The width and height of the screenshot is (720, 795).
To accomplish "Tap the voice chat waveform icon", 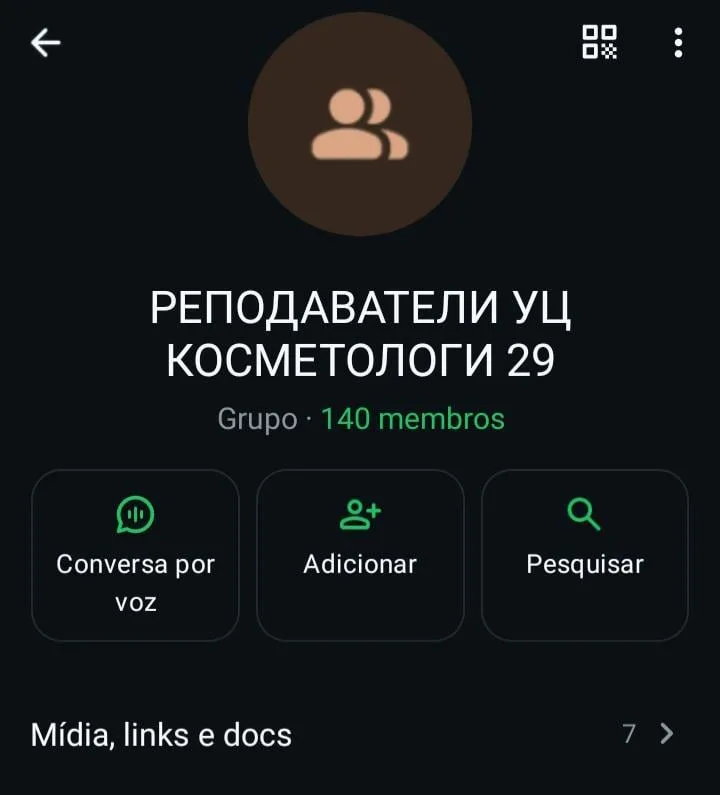I will coord(135,514).
